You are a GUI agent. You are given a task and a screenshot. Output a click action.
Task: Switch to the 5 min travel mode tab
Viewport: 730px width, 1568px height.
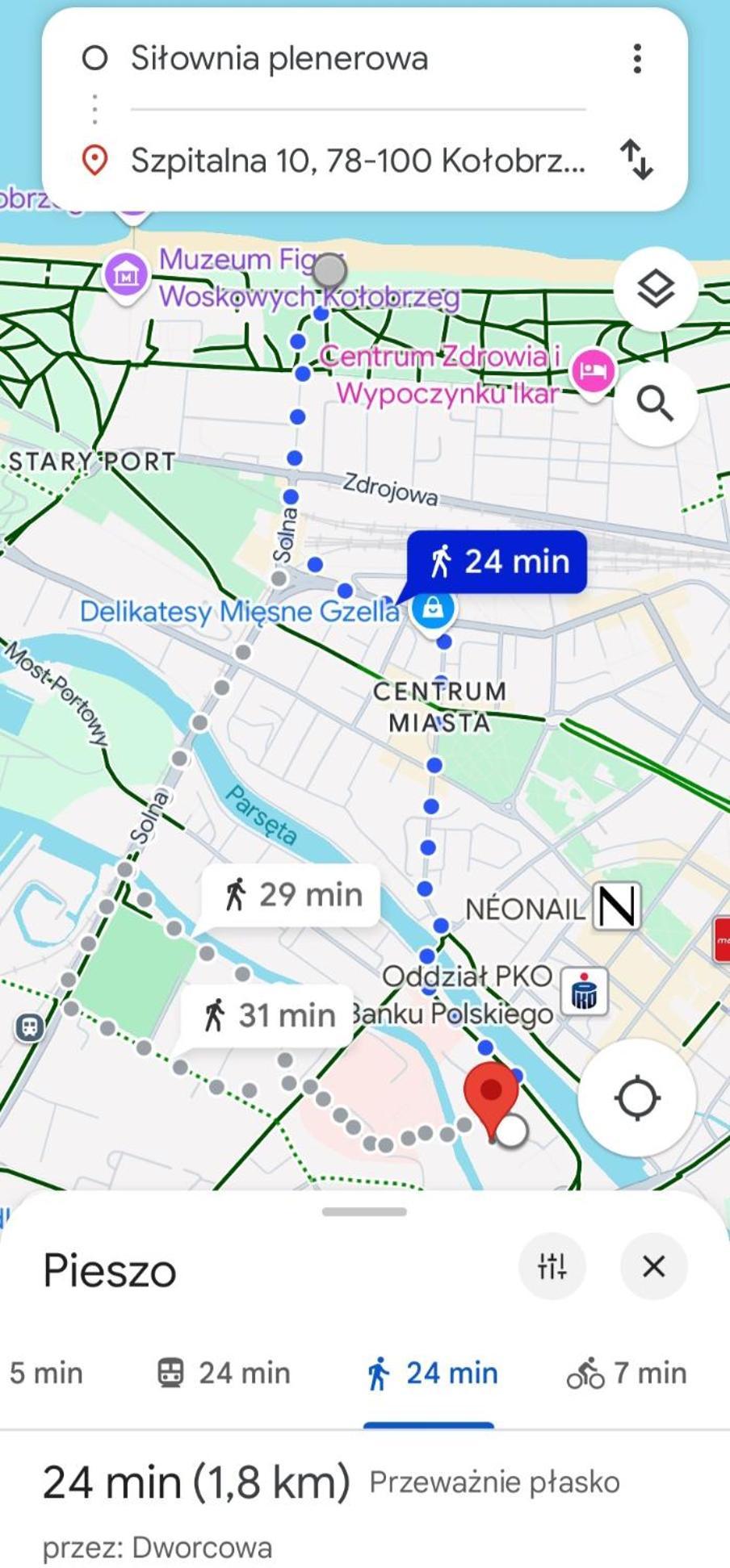[x=44, y=1373]
